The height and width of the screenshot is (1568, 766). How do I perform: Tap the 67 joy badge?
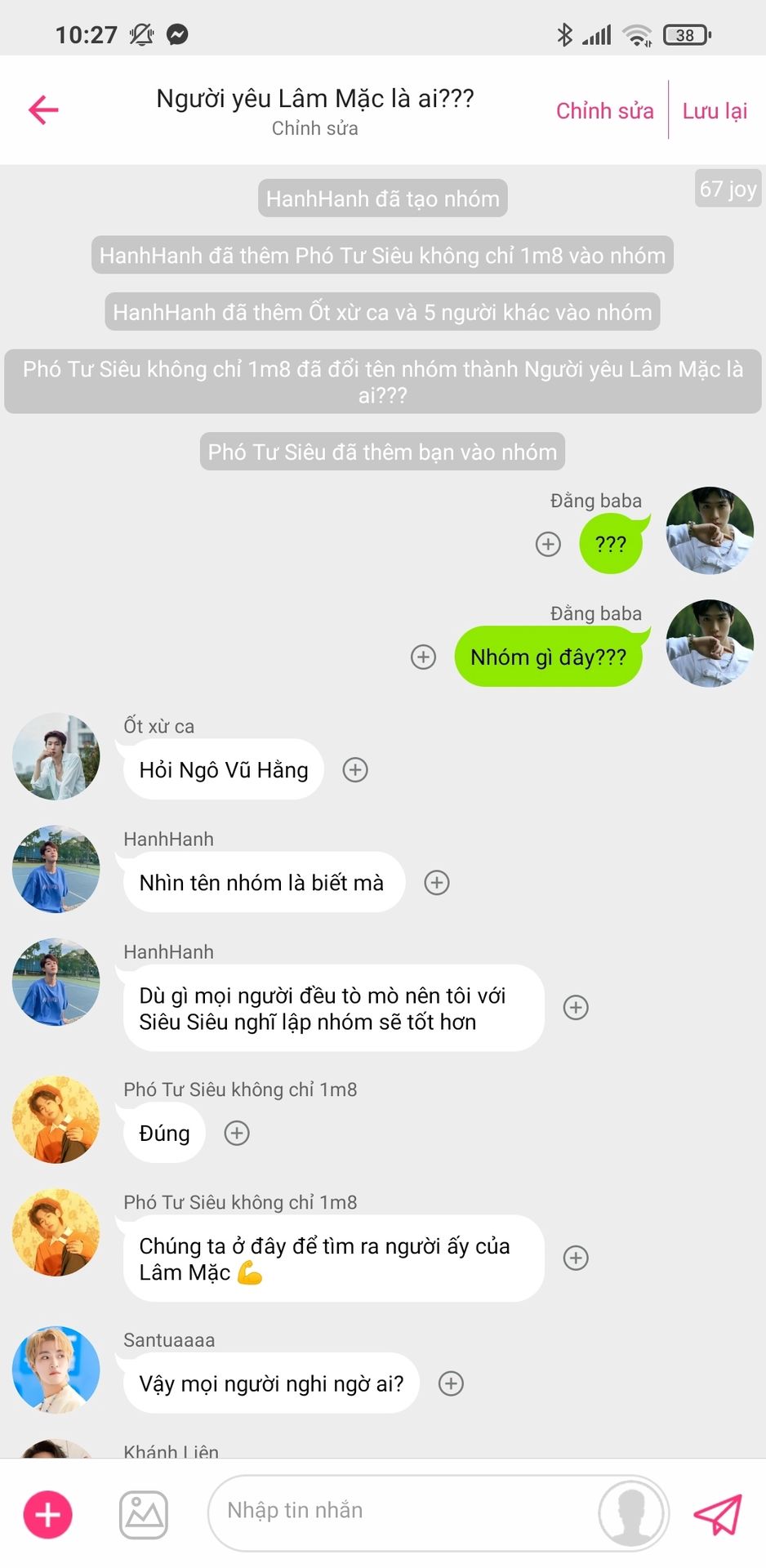click(x=728, y=189)
